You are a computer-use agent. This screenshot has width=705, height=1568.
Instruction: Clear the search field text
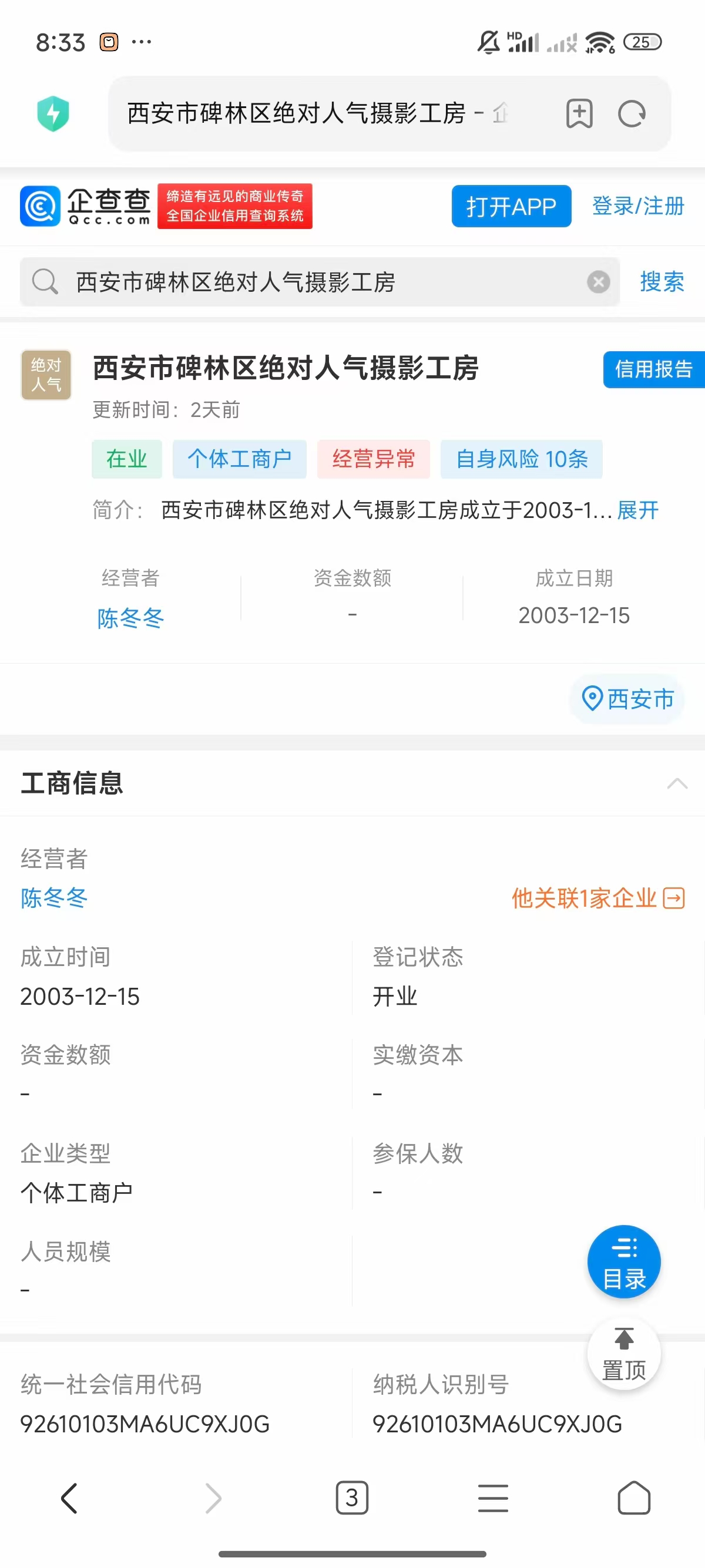[598, 282]
